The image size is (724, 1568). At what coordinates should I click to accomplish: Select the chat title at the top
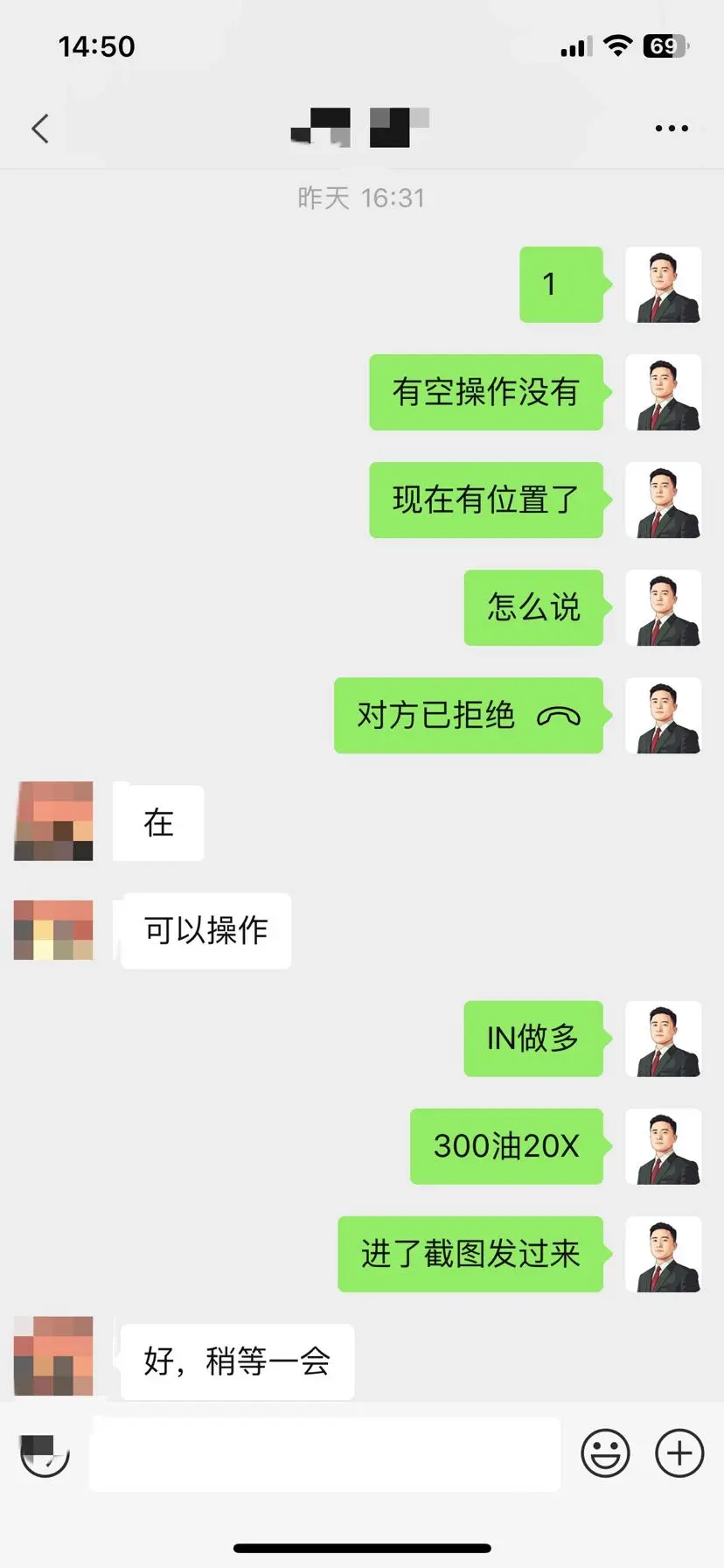tap(362, 128)
